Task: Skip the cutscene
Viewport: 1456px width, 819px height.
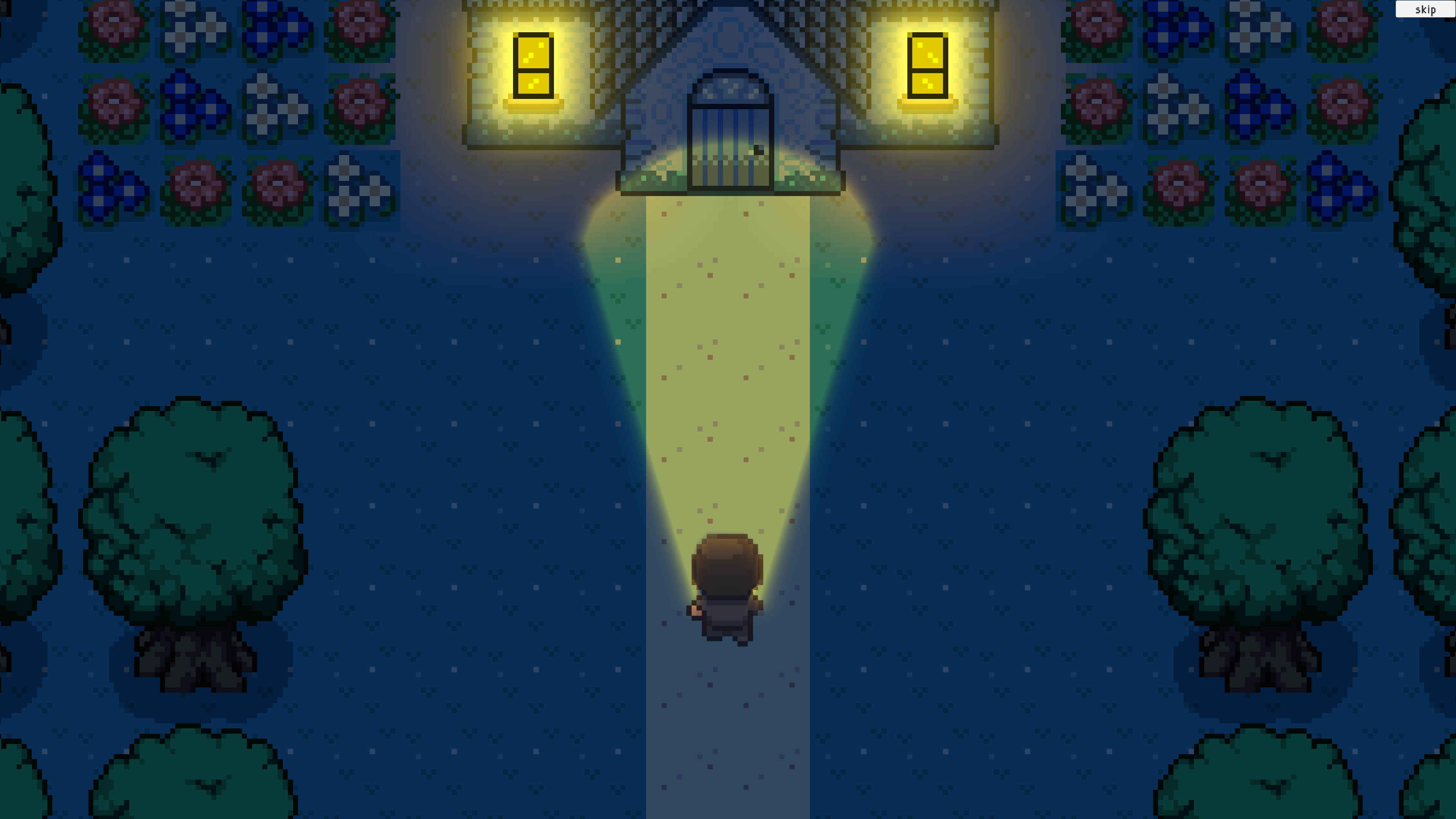Action: coord(1425,9)
